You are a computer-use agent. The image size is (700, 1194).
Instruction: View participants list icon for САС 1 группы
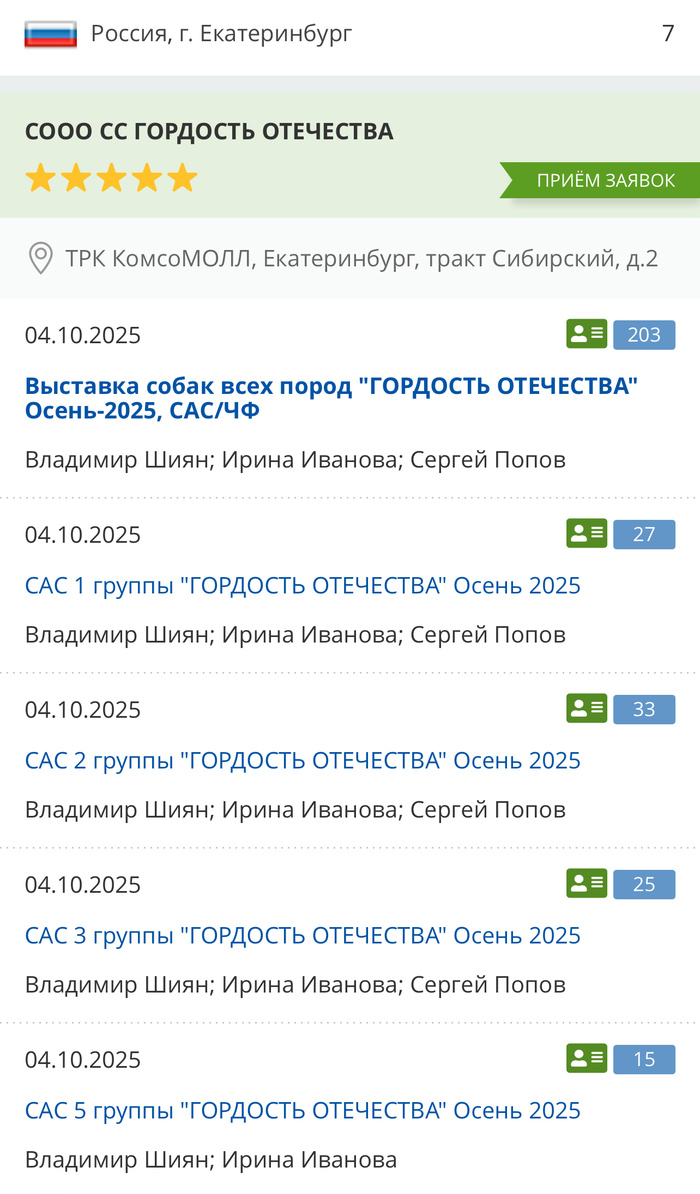click(x=587, y=534)
